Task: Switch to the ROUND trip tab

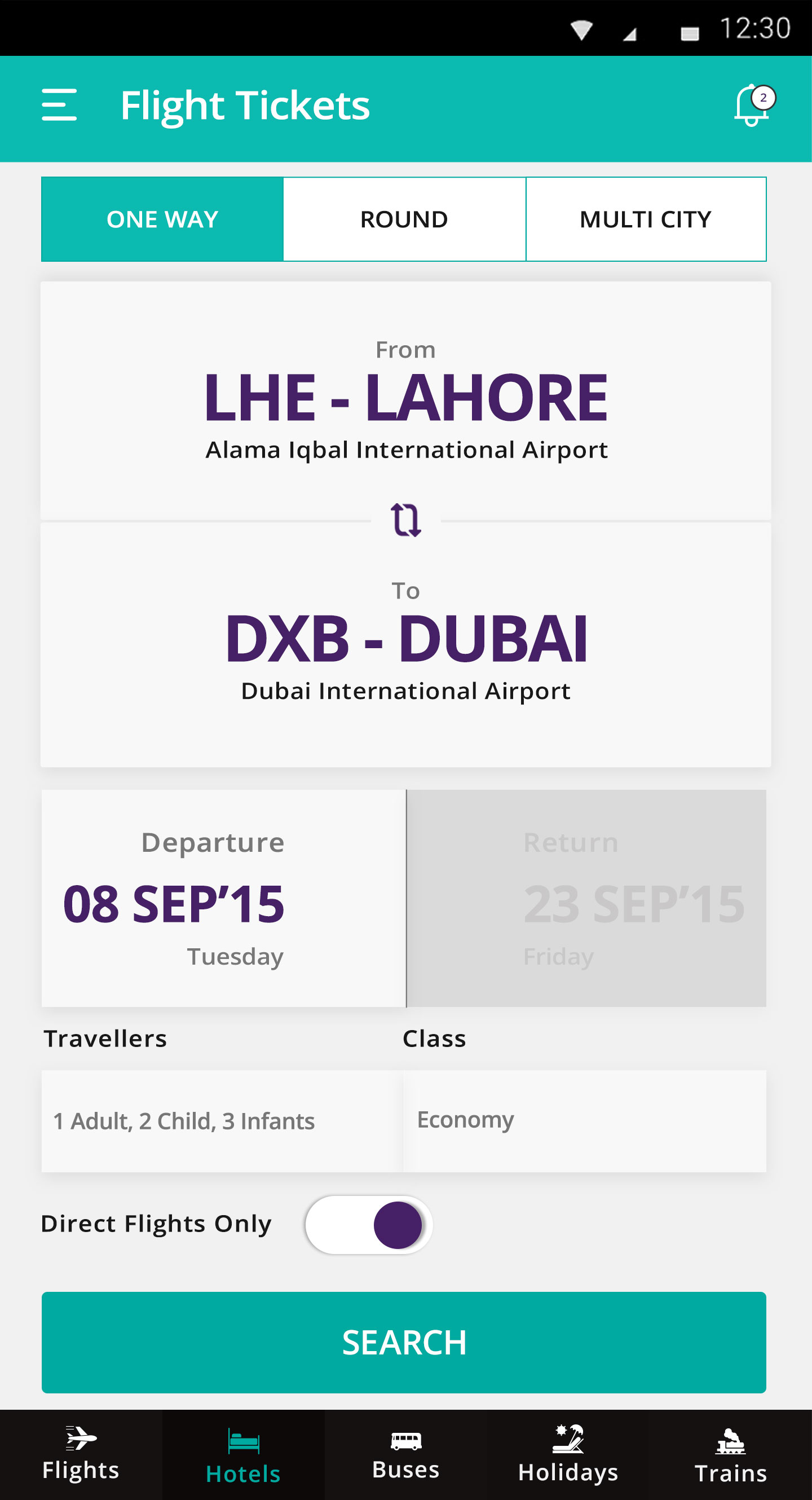Action: (x=404, y=219)
